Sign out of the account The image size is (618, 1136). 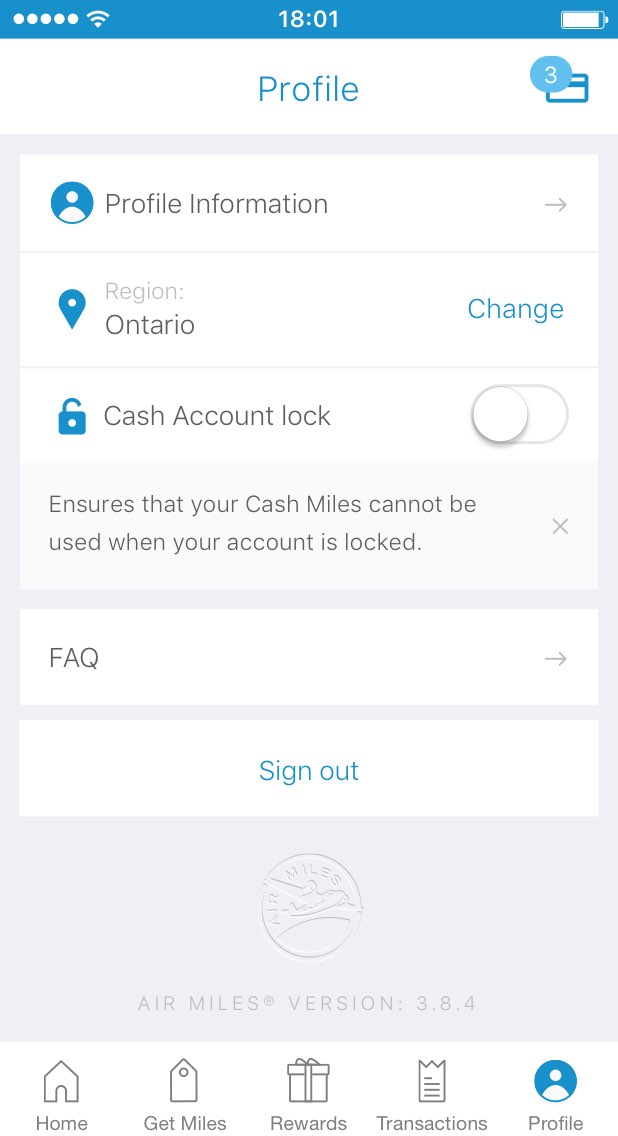[x=309, y=770]
